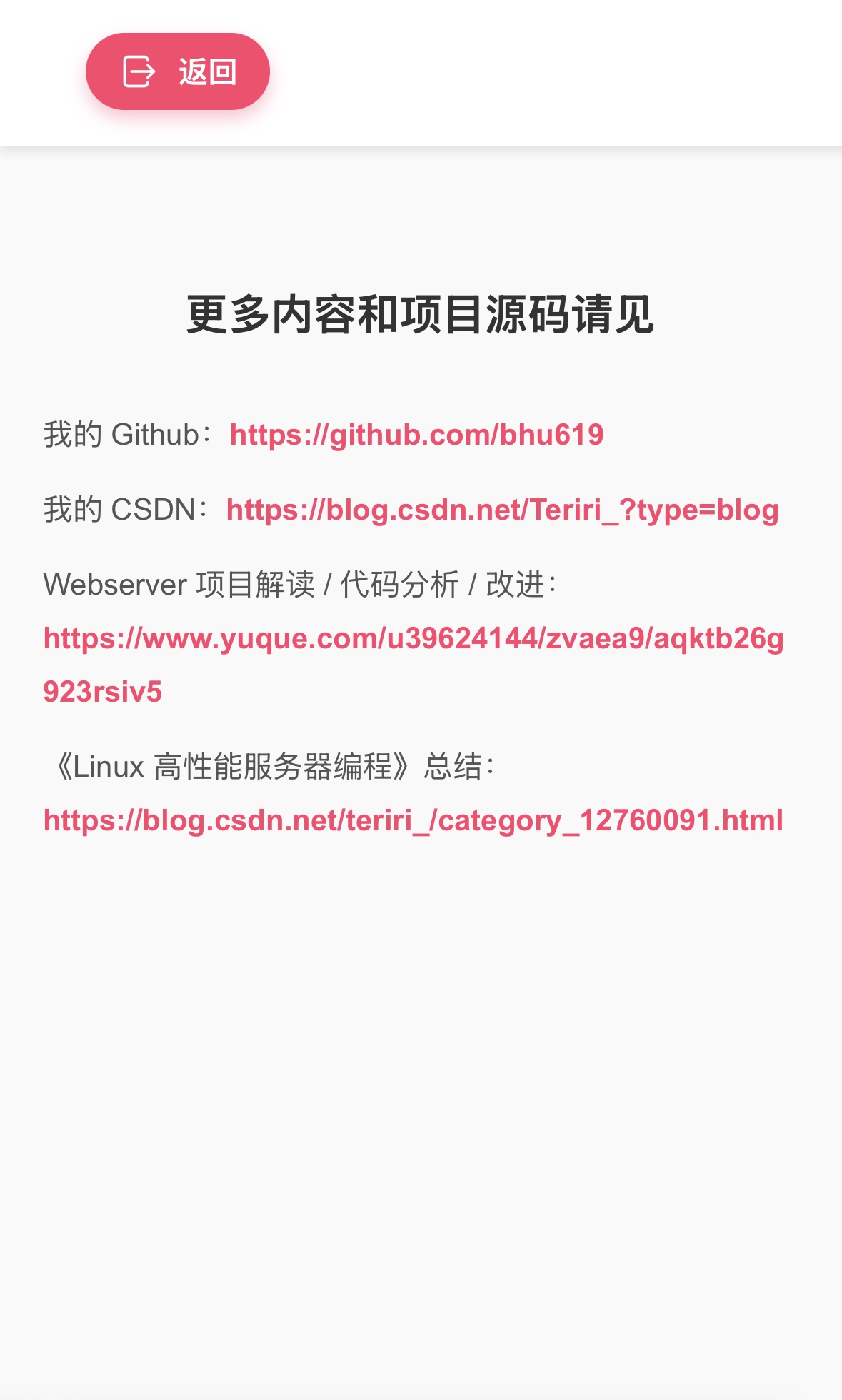Open the github.com/bhu619 link
This screenshot has width=842, height=1400.
(416, 435)
